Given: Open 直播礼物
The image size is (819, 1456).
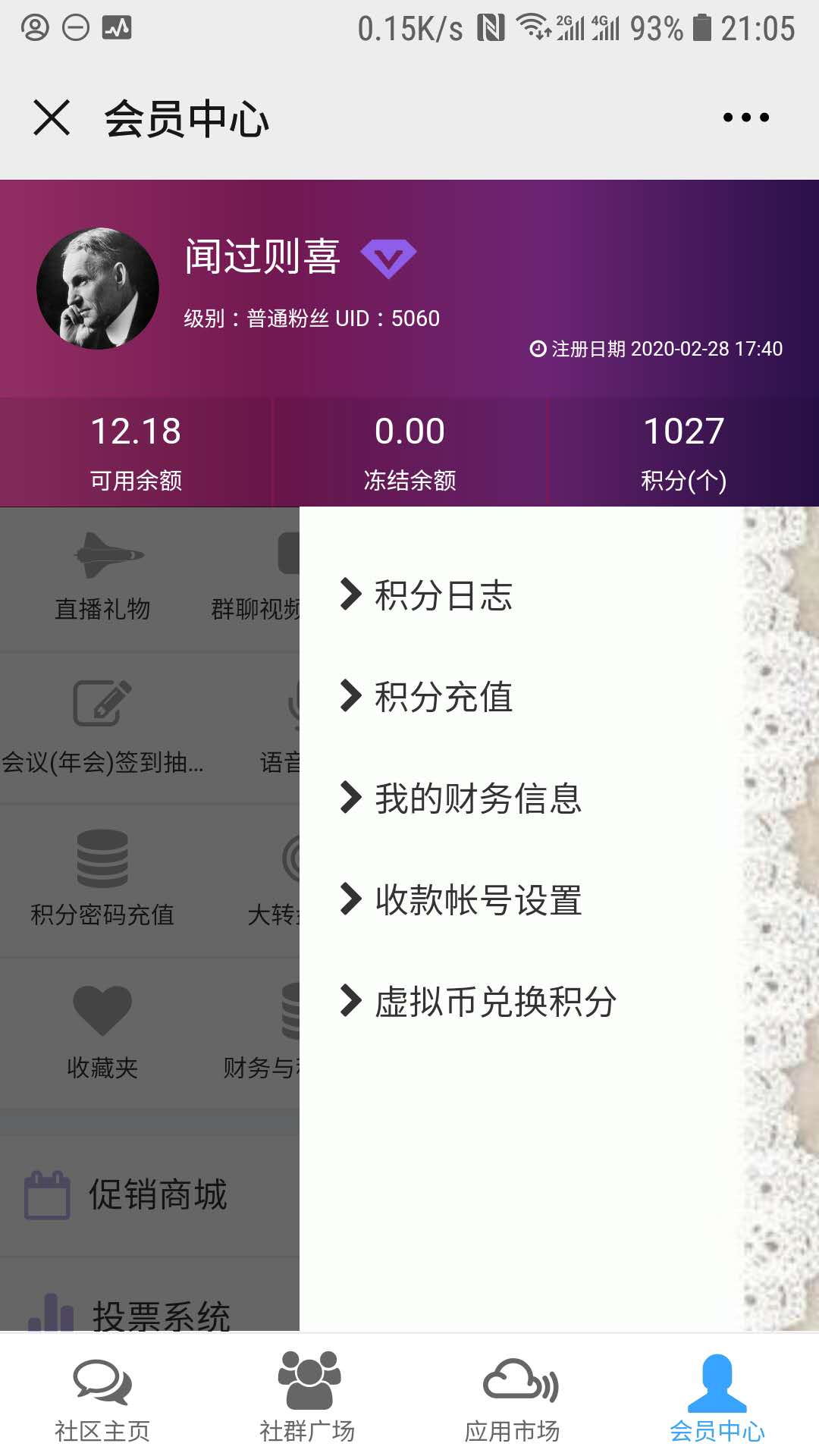Looking at the screenshot, I should 102,576.
